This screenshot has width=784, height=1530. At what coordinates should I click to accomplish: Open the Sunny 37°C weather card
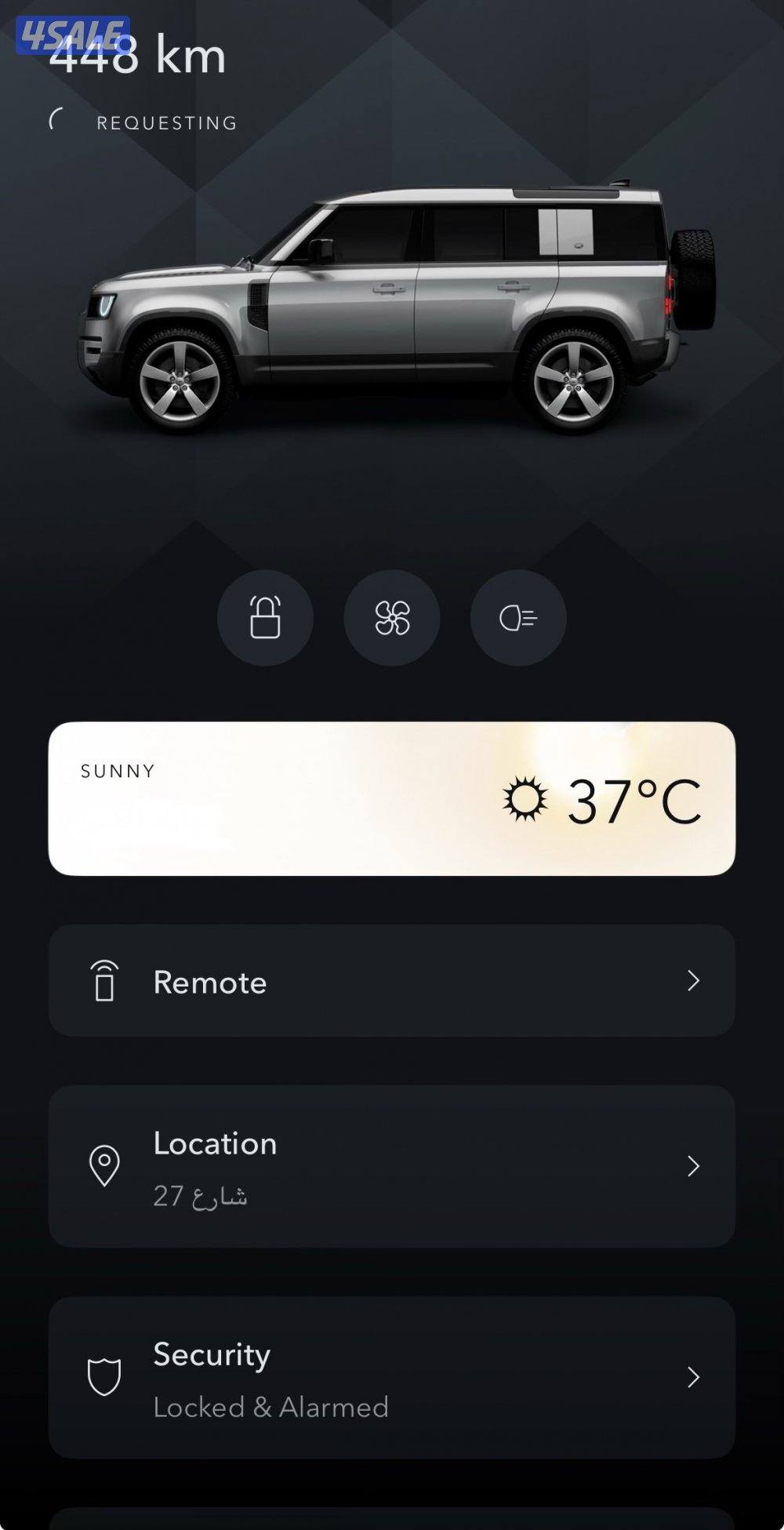392,798
